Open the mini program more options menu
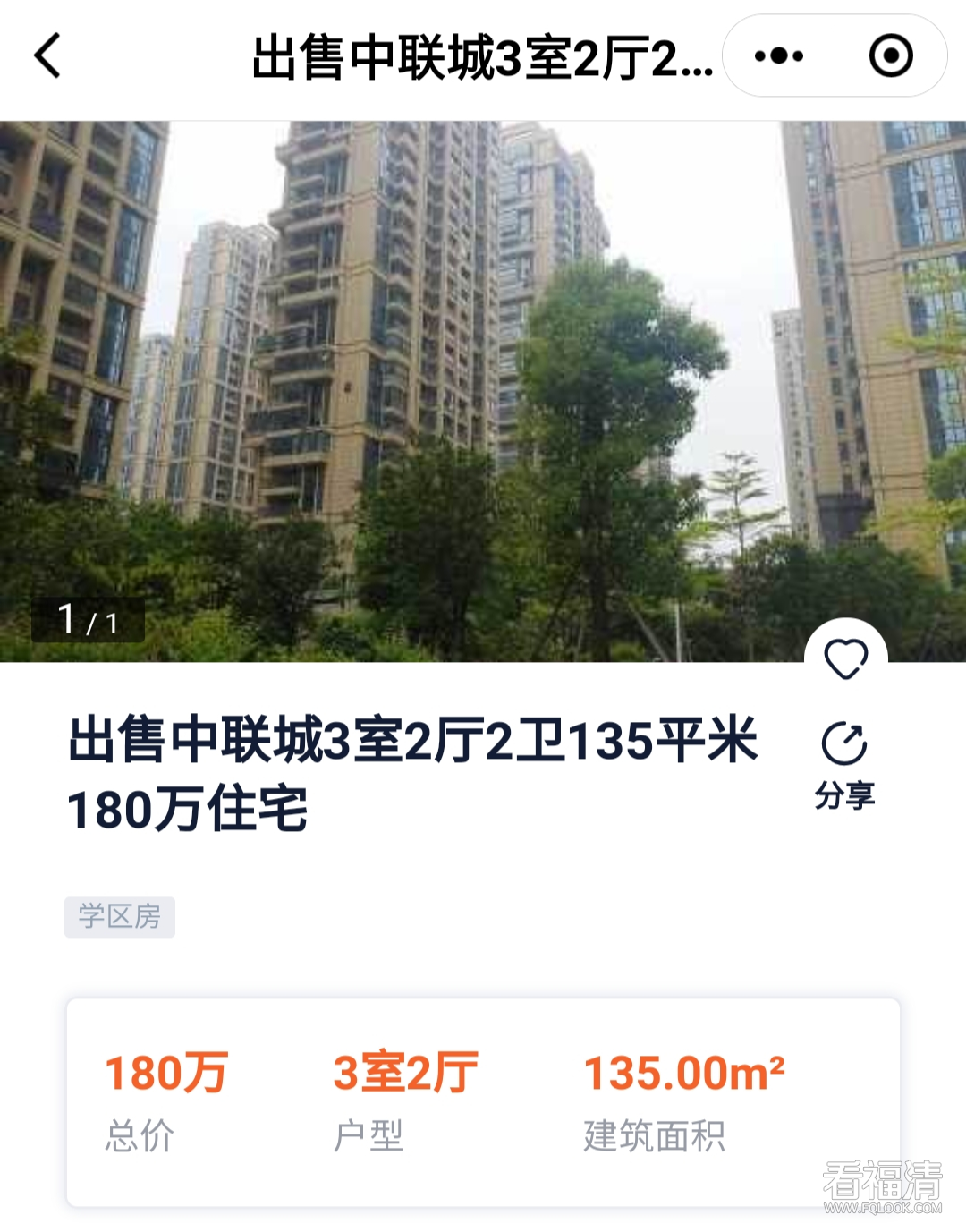 (778, 56)
